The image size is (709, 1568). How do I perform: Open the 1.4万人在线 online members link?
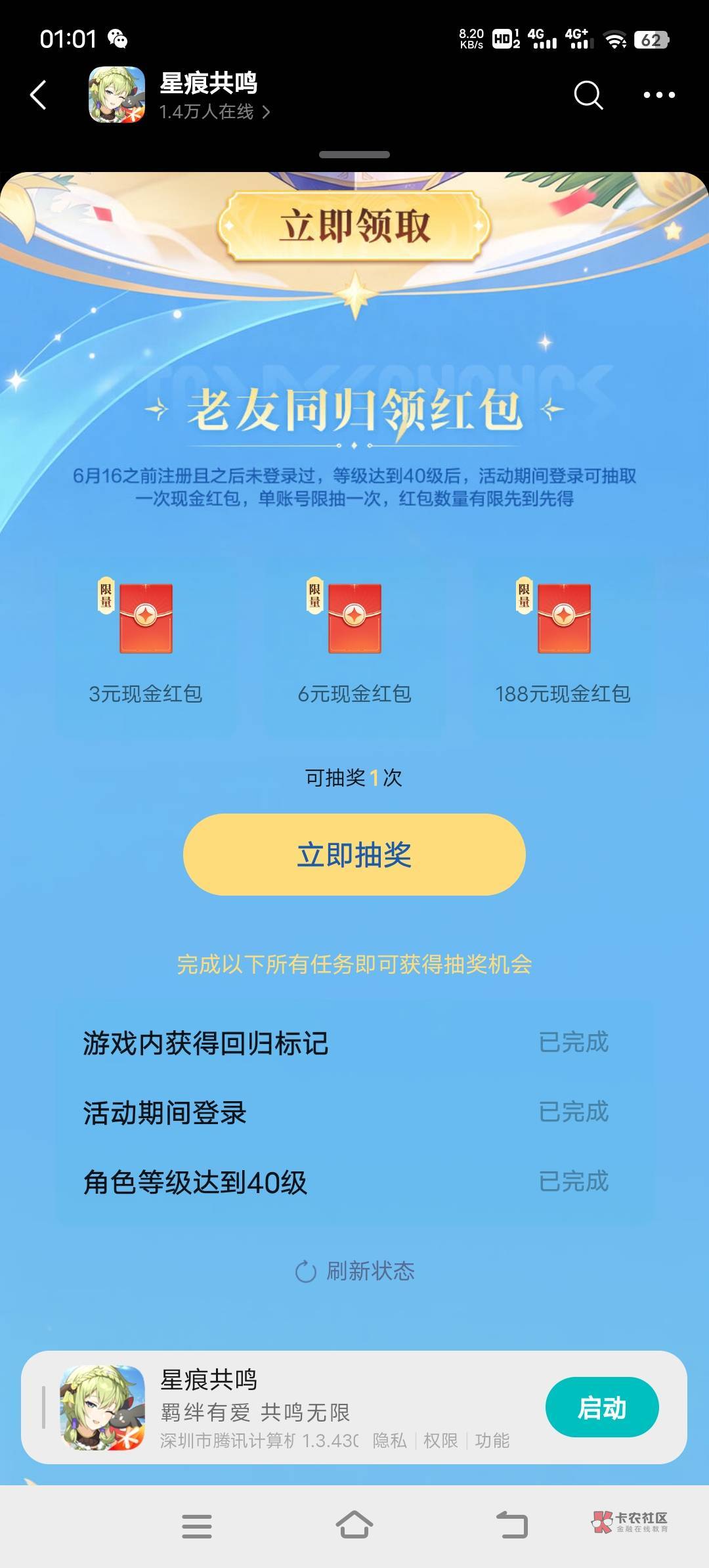click(214, 112)
